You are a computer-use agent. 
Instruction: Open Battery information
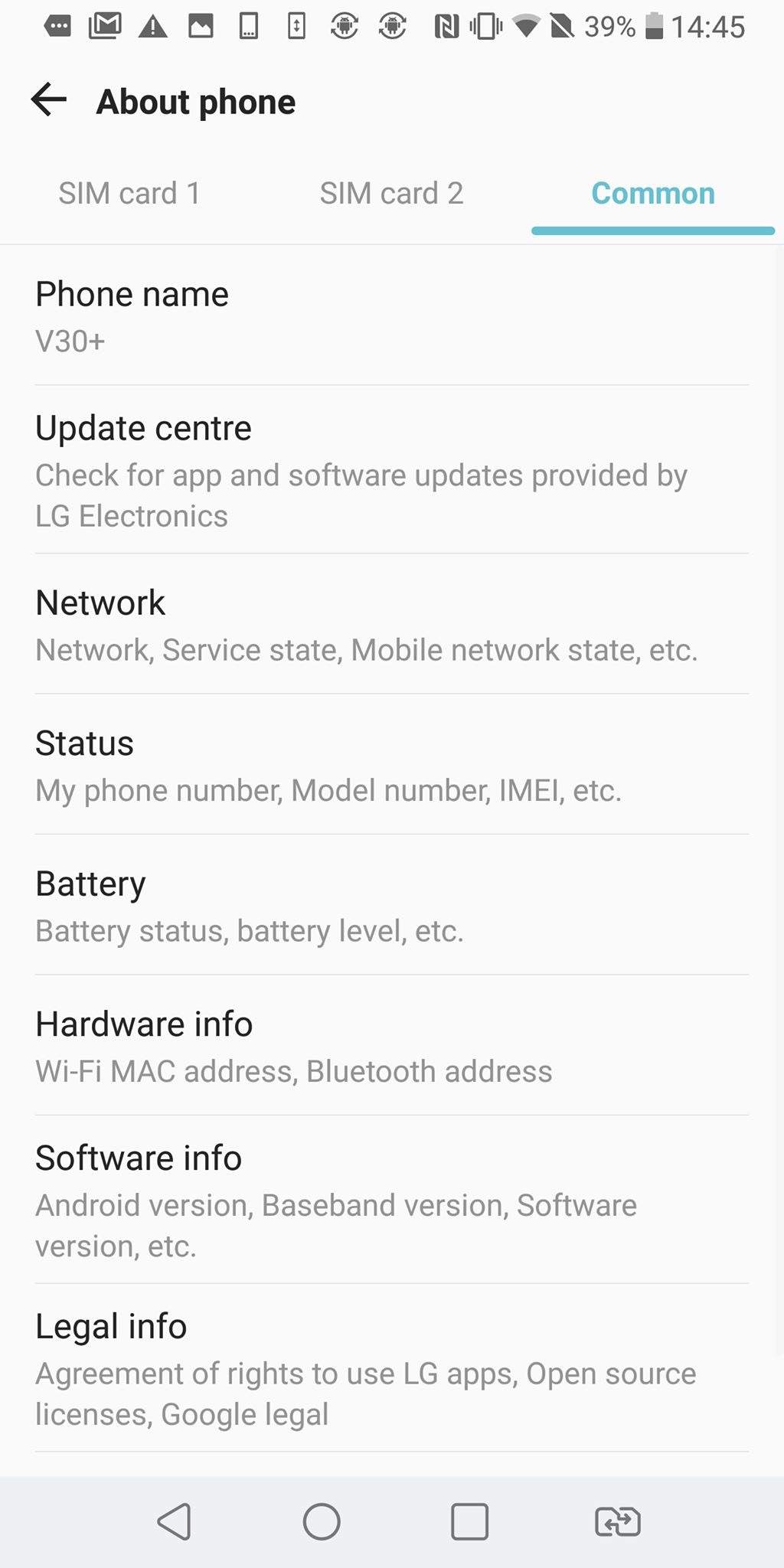coord(391,905)
